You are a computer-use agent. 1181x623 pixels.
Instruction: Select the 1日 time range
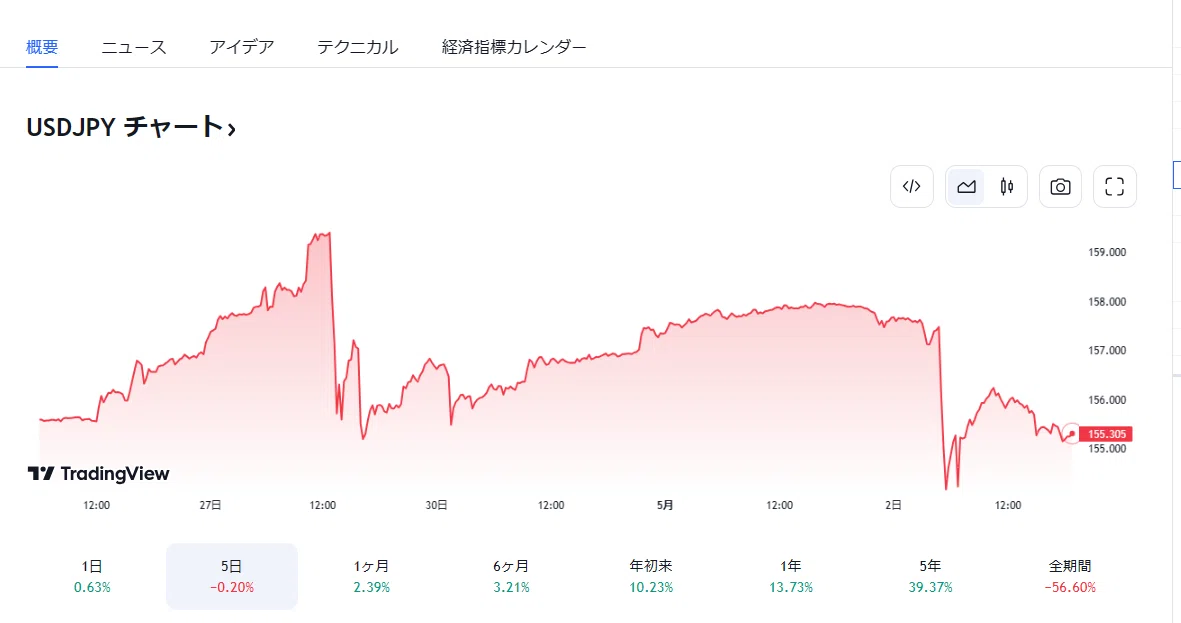tap(92, 576)
